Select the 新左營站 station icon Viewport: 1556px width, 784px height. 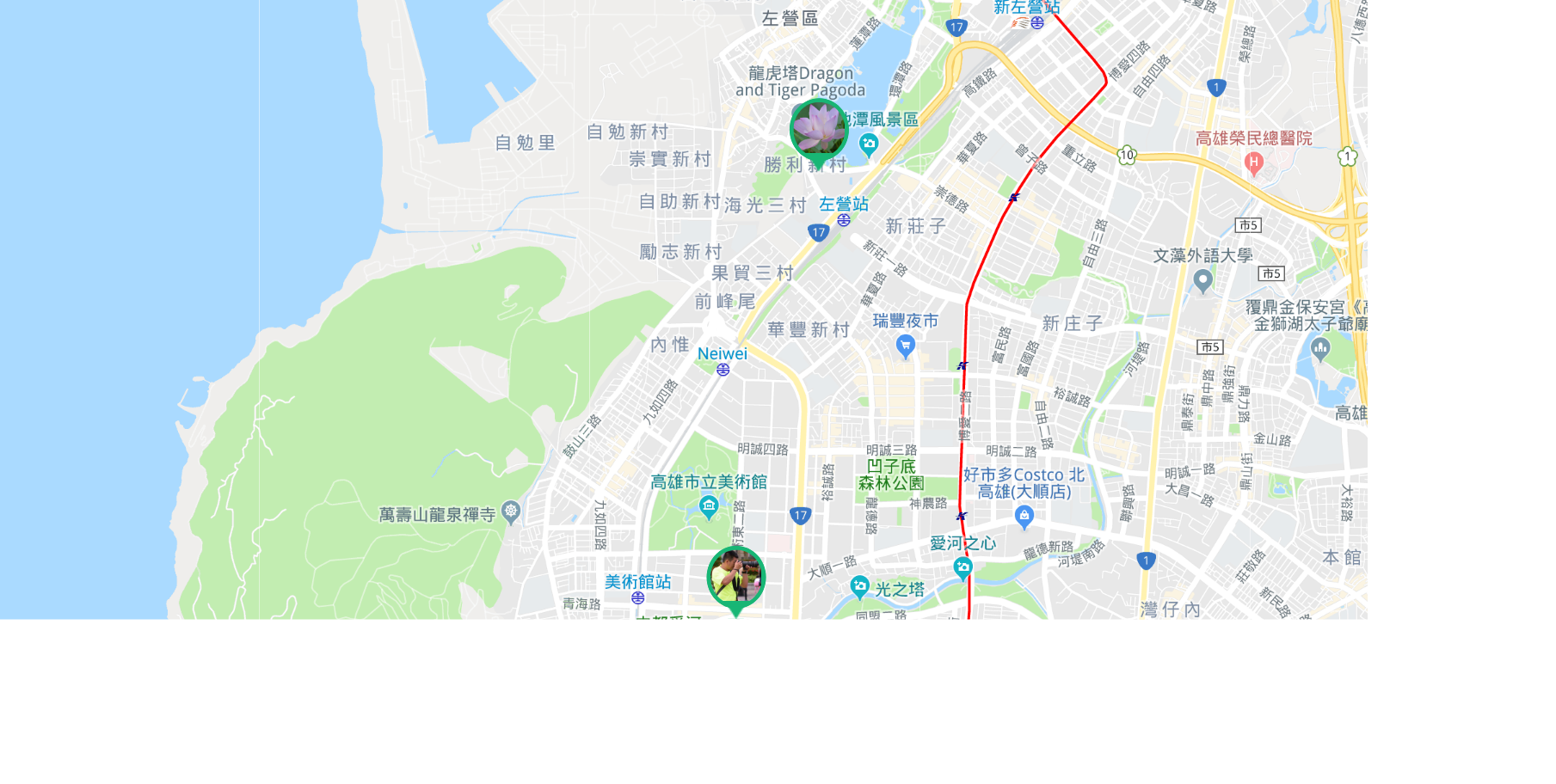pyautogui.click(x=1037, y=22)
